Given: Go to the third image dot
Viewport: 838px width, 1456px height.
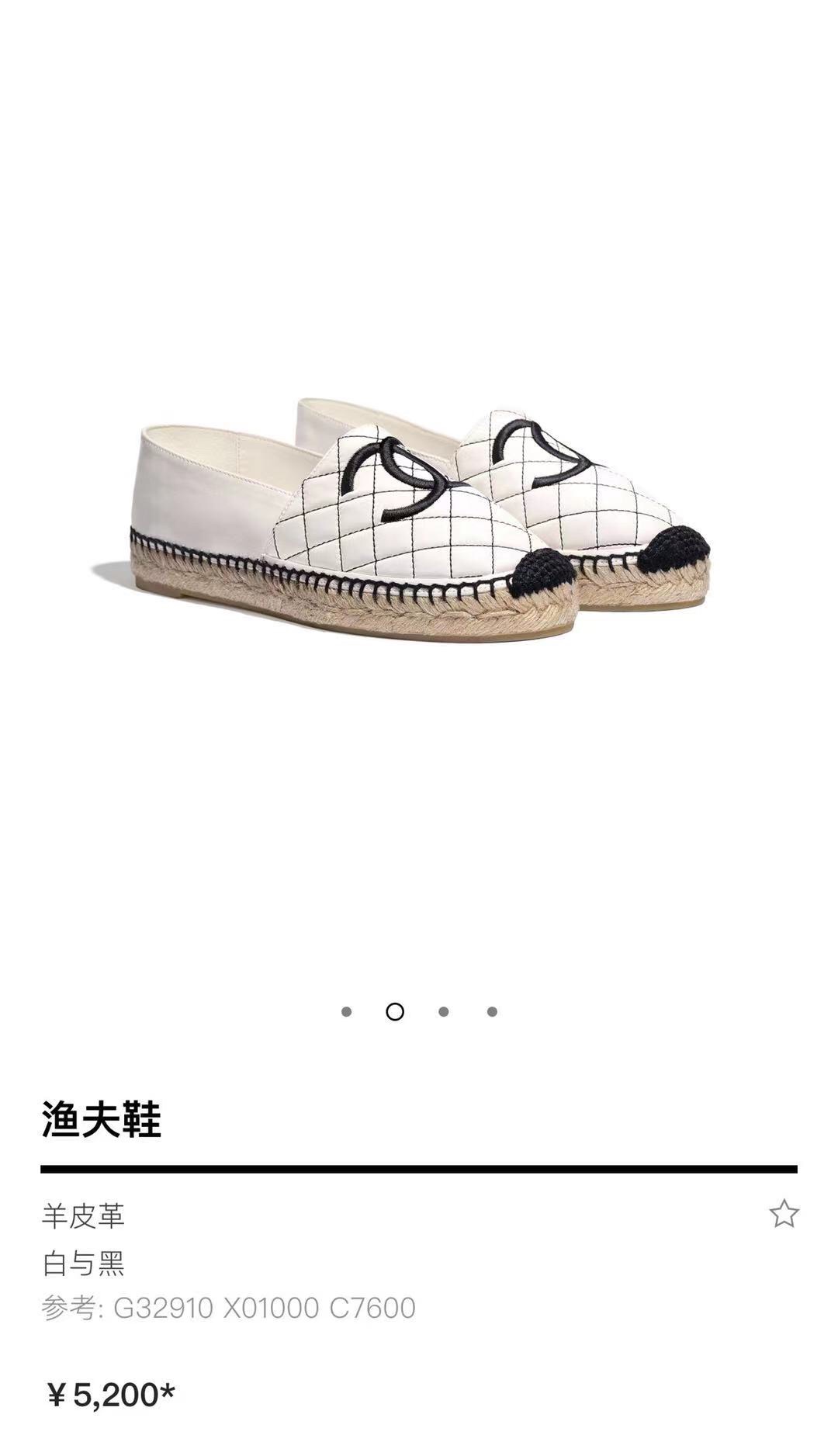Looking at the screenshot, I should pyautogui.click(x=443, y=1011).
